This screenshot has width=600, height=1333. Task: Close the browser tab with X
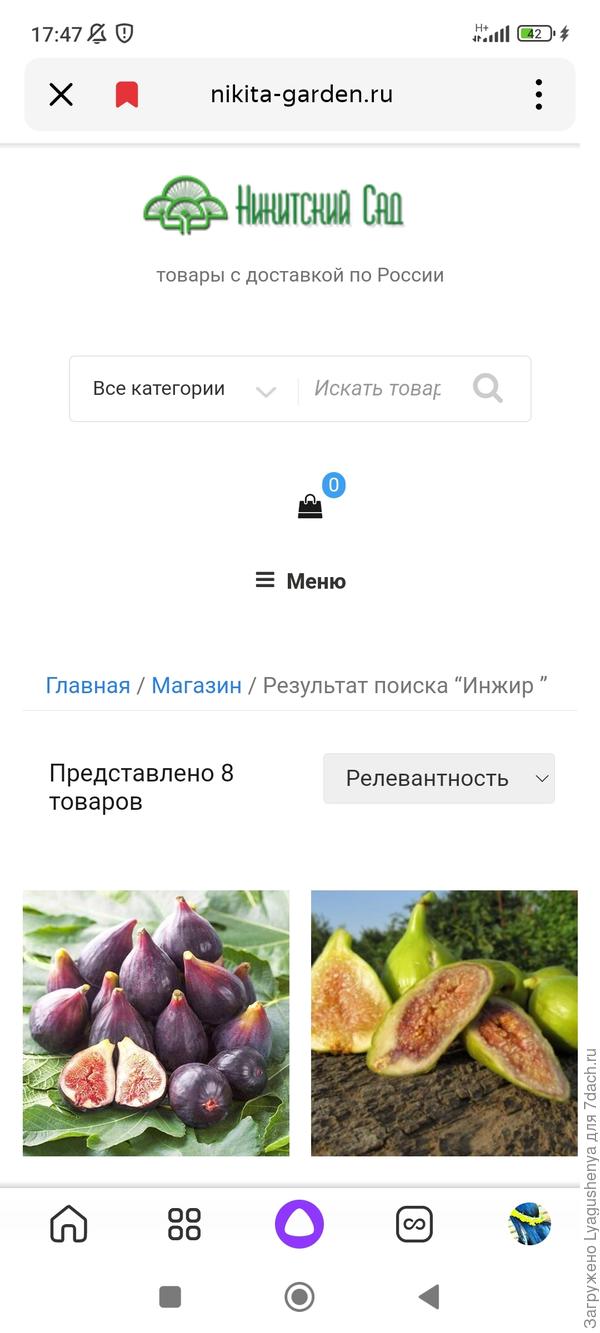(x=61, y=95)
